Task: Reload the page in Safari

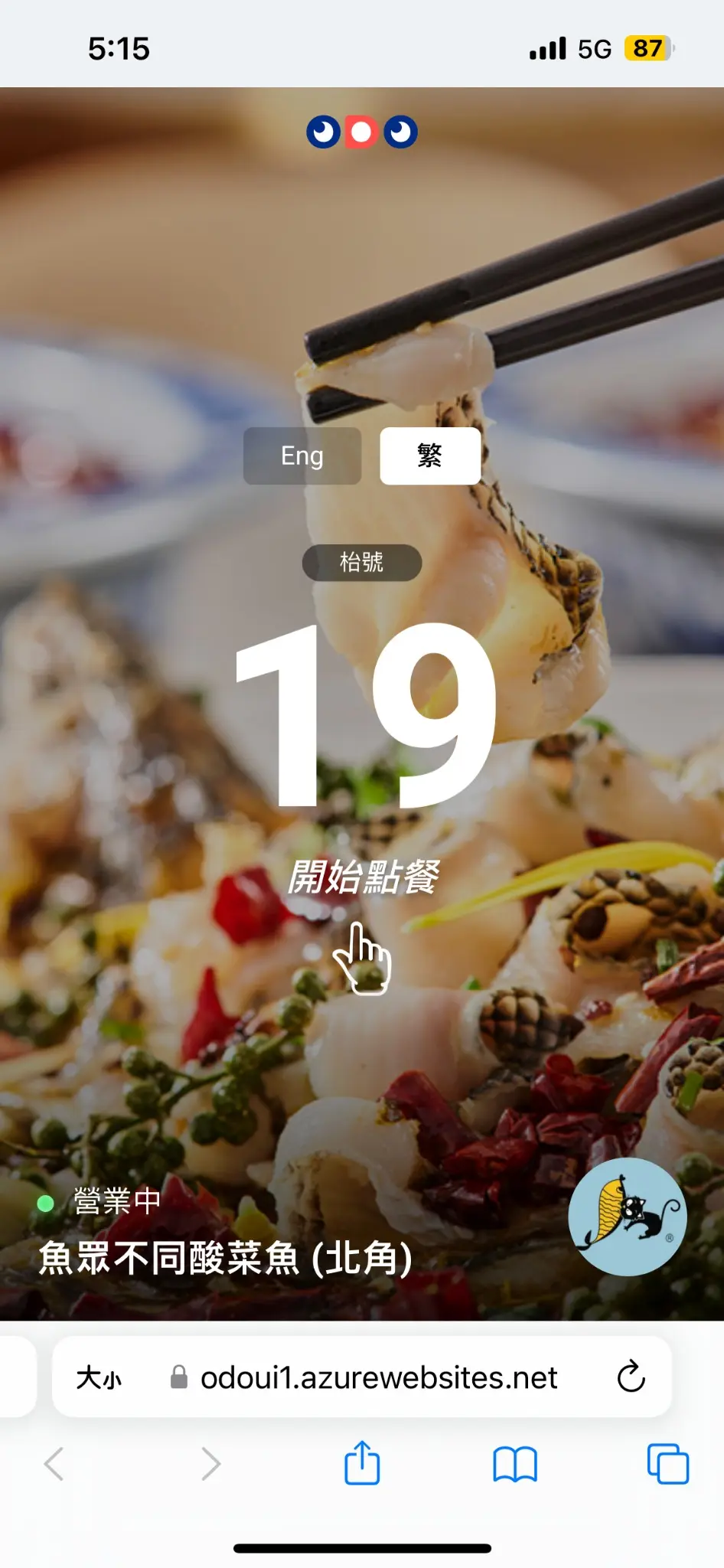Action: pos(631,1377)
